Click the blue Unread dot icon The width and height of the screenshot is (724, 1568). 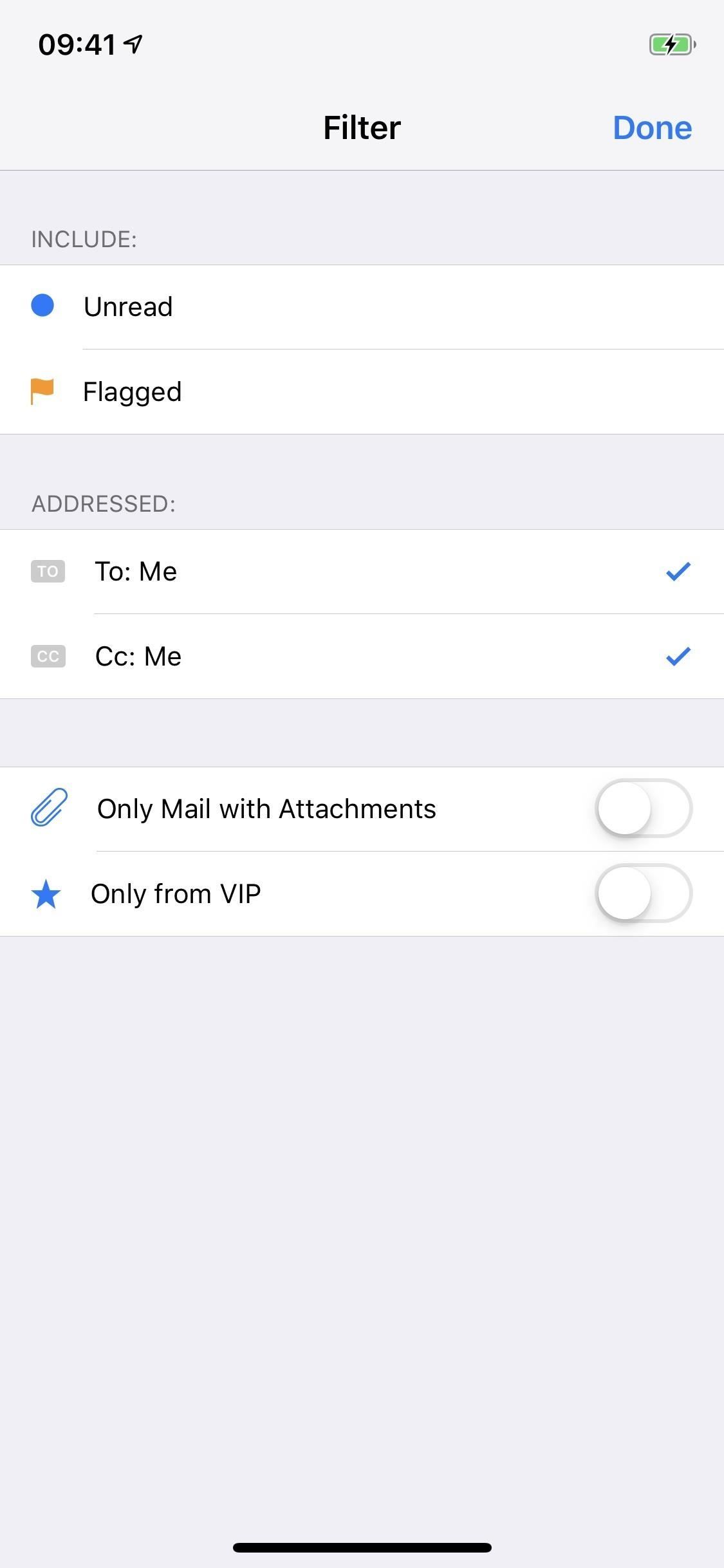coord(42,306)
